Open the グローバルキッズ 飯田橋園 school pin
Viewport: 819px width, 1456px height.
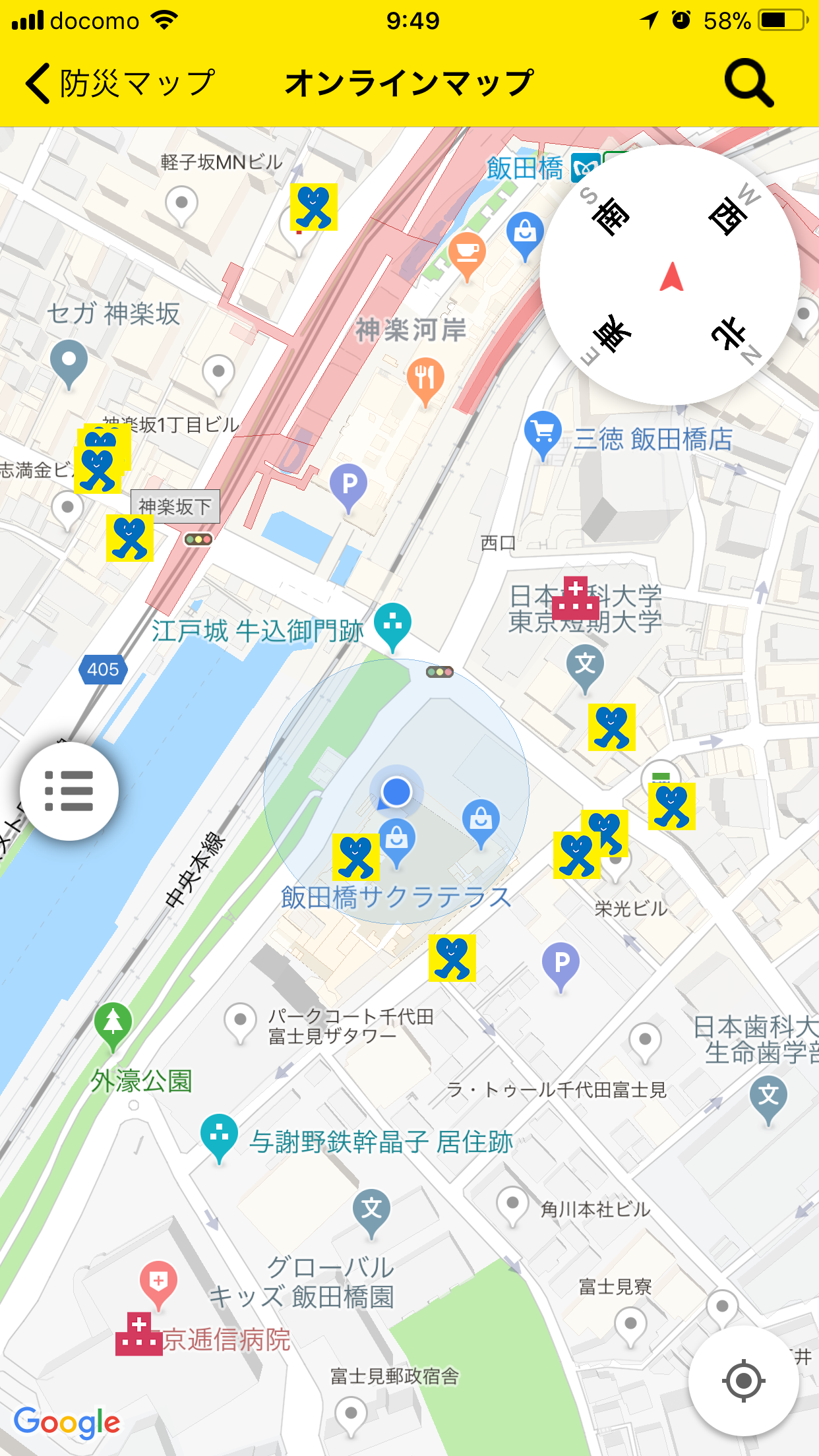(x=371, y=1209)
